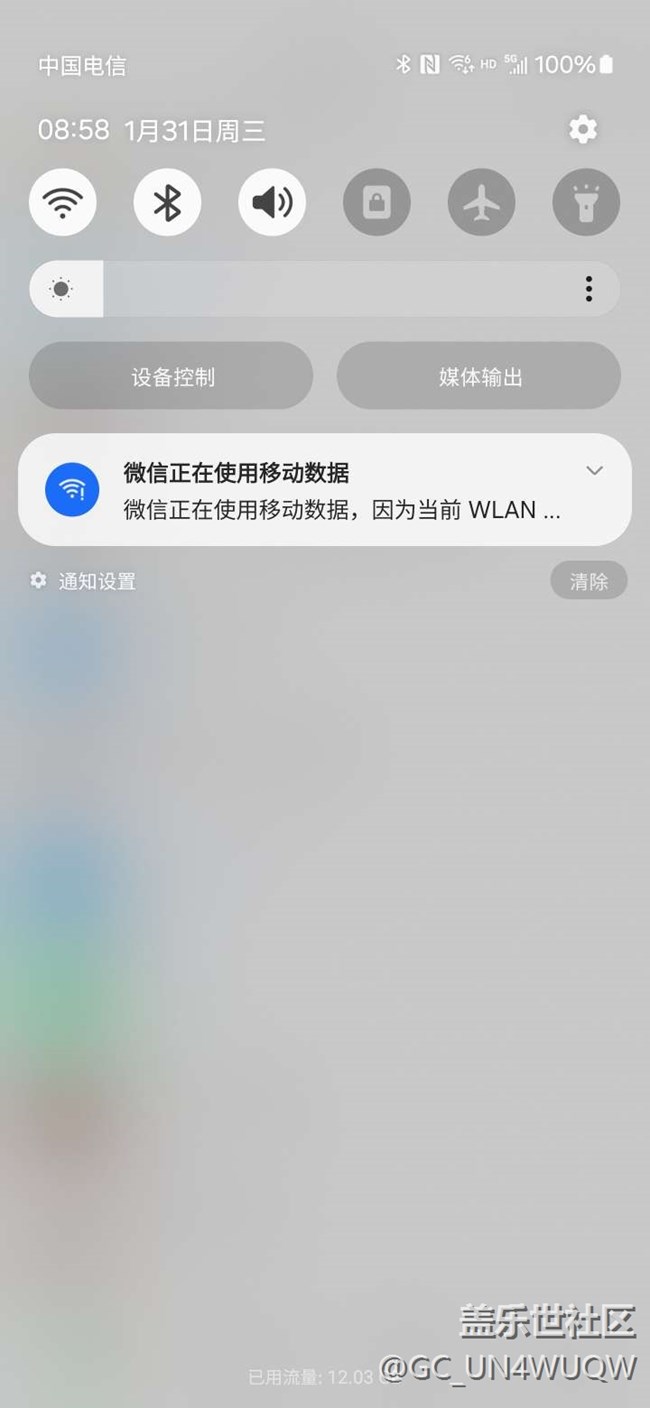Screen dimensions: 650x1408
Task: Disable the Bluetooth quick toggle
Action: click(167, 203)
